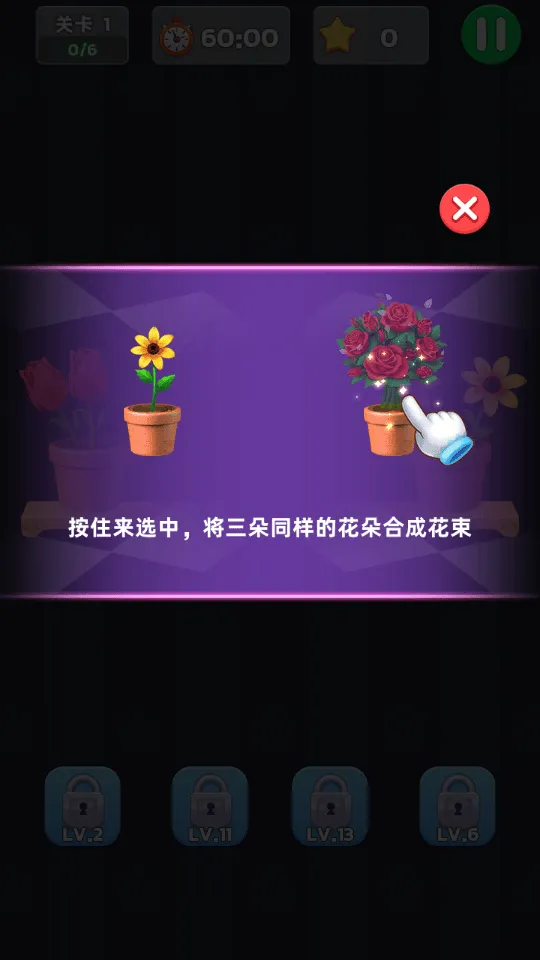
Task: Select the locked LV.6 booster slot
Action: coord(457,806)
